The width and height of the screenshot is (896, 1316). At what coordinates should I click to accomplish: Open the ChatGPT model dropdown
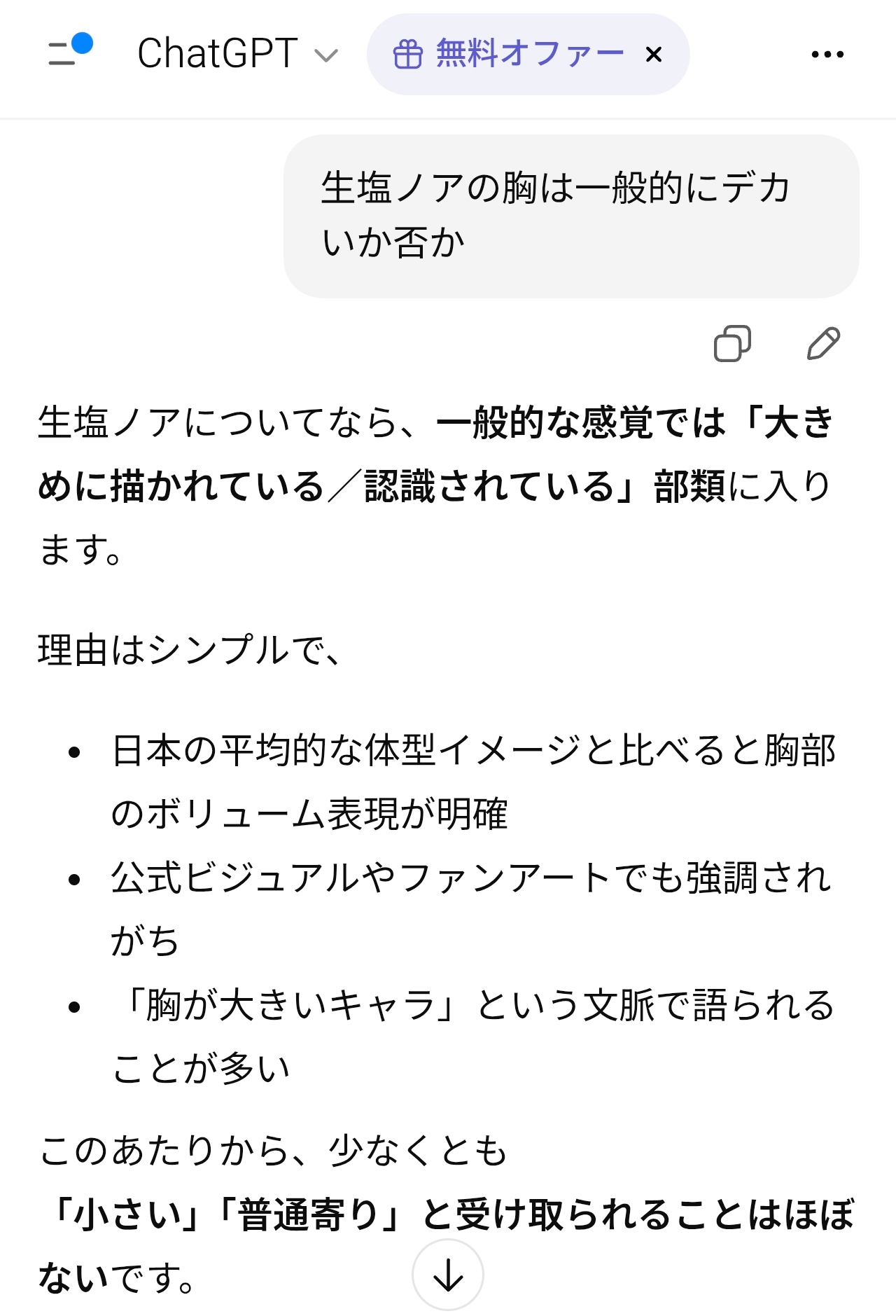(237, 54)
